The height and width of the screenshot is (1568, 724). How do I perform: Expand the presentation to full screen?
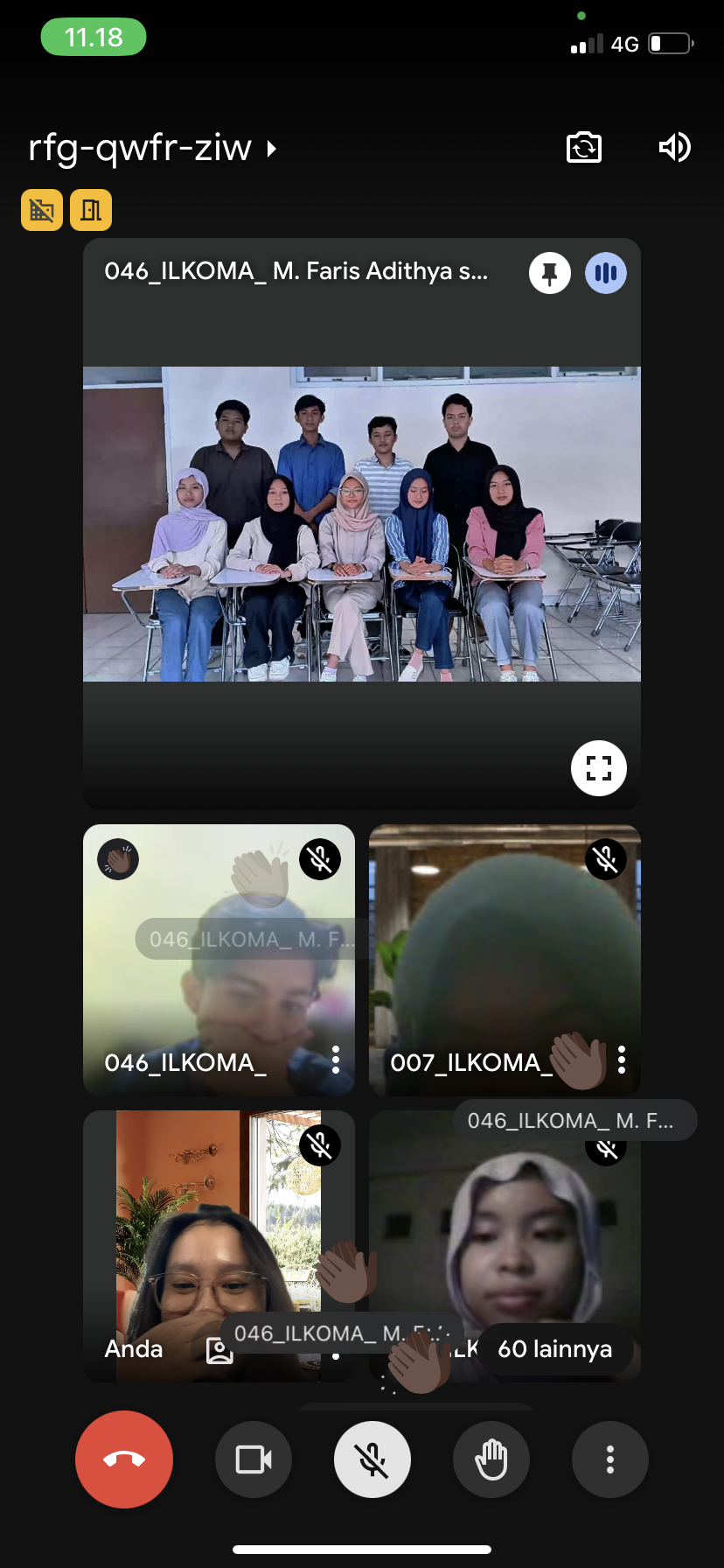pyautogui.click(x=599, y=768)
